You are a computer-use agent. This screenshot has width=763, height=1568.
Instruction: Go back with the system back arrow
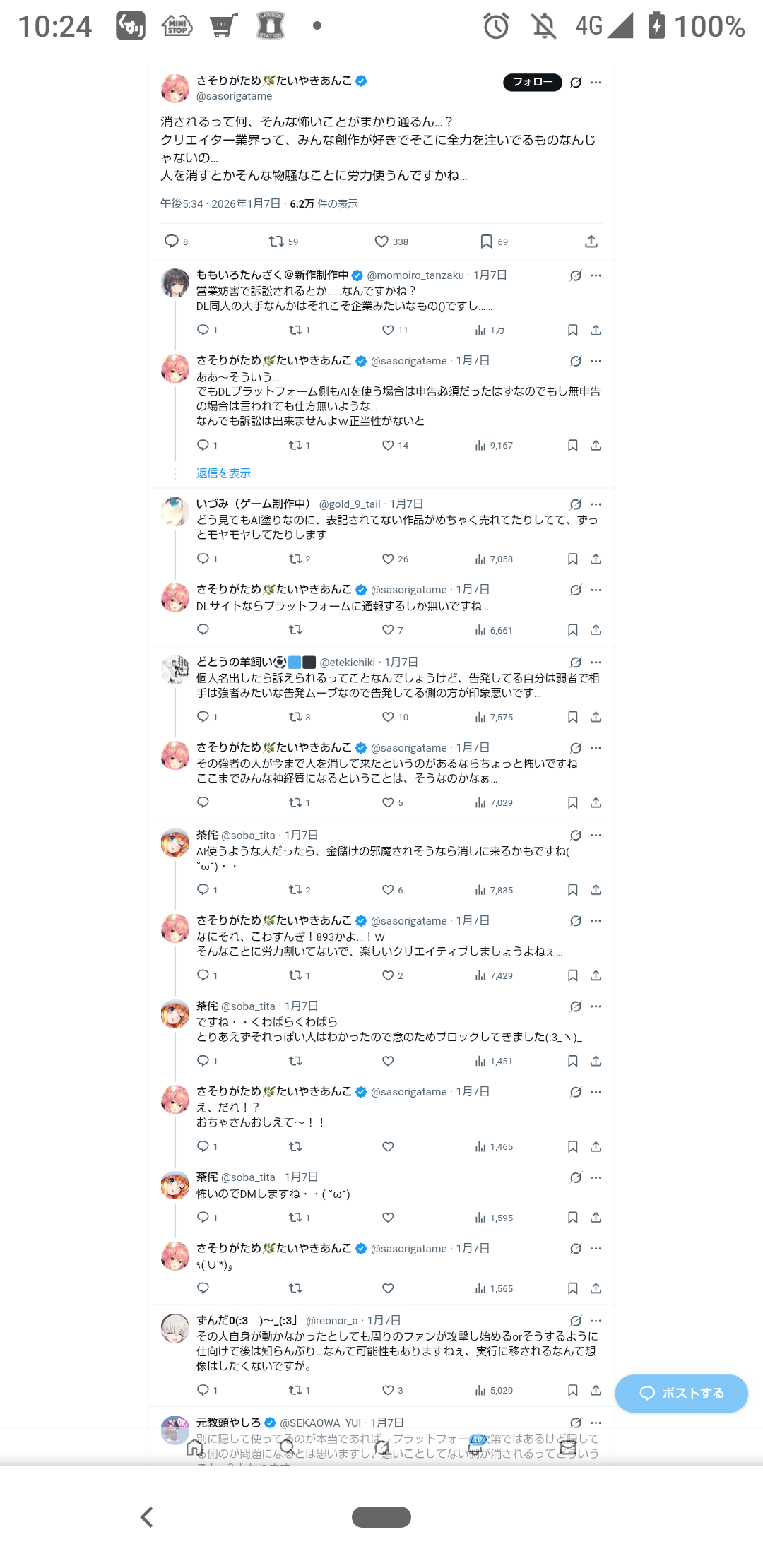(x=147, y=1516)
